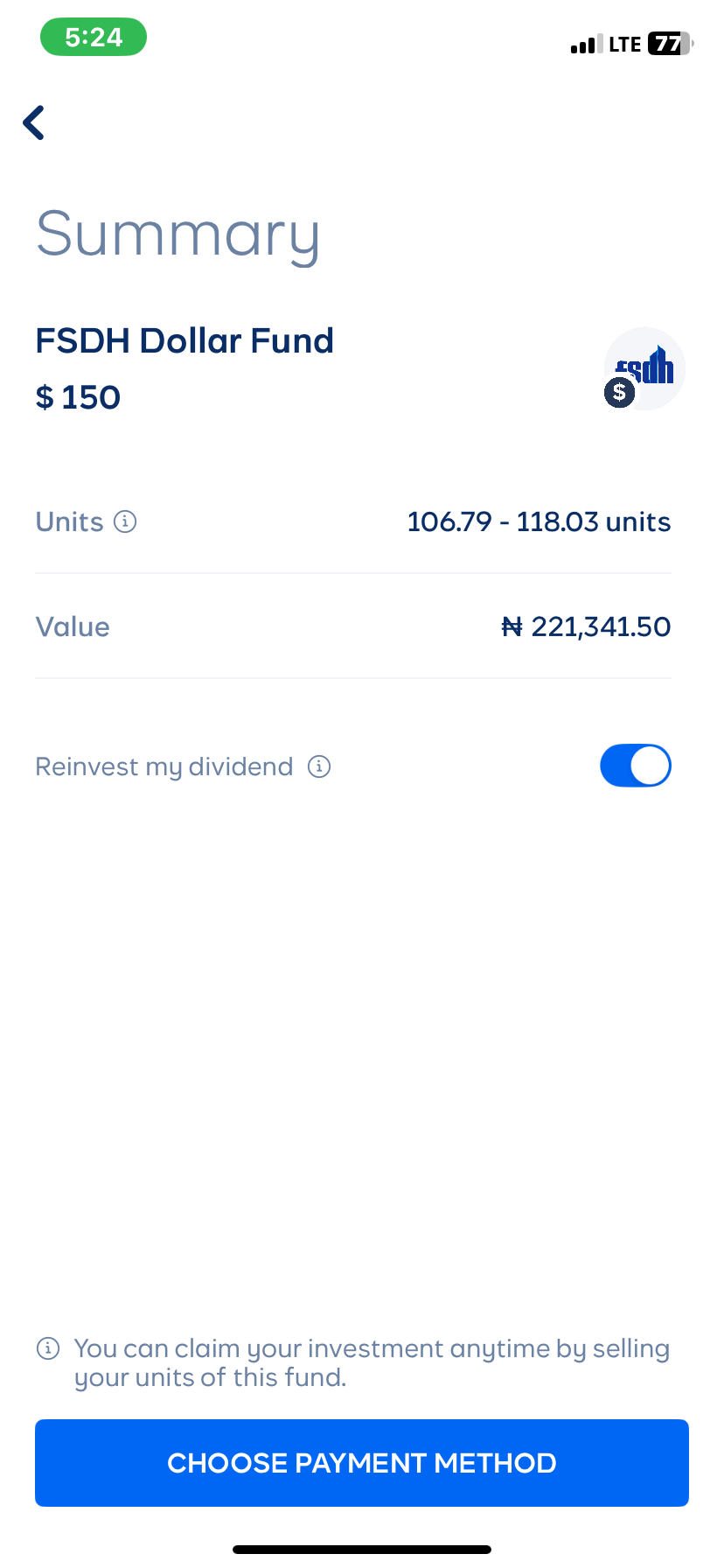Disable the Reinvest my dividend toggle
Image resolution: width=724 pixels, height=1568 pixels.
(x=635, y=765)
